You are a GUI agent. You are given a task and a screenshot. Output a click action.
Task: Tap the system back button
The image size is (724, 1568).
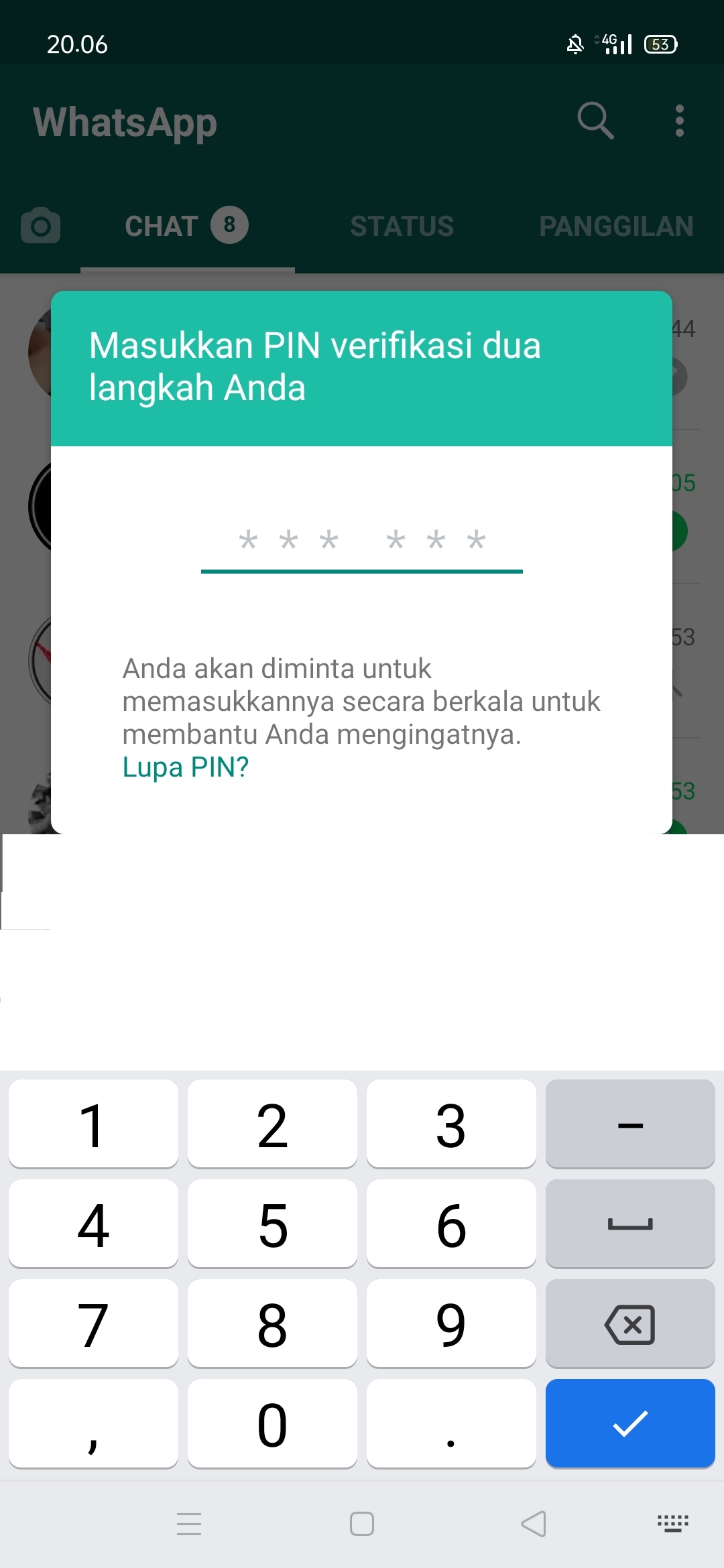point(534,1524)
